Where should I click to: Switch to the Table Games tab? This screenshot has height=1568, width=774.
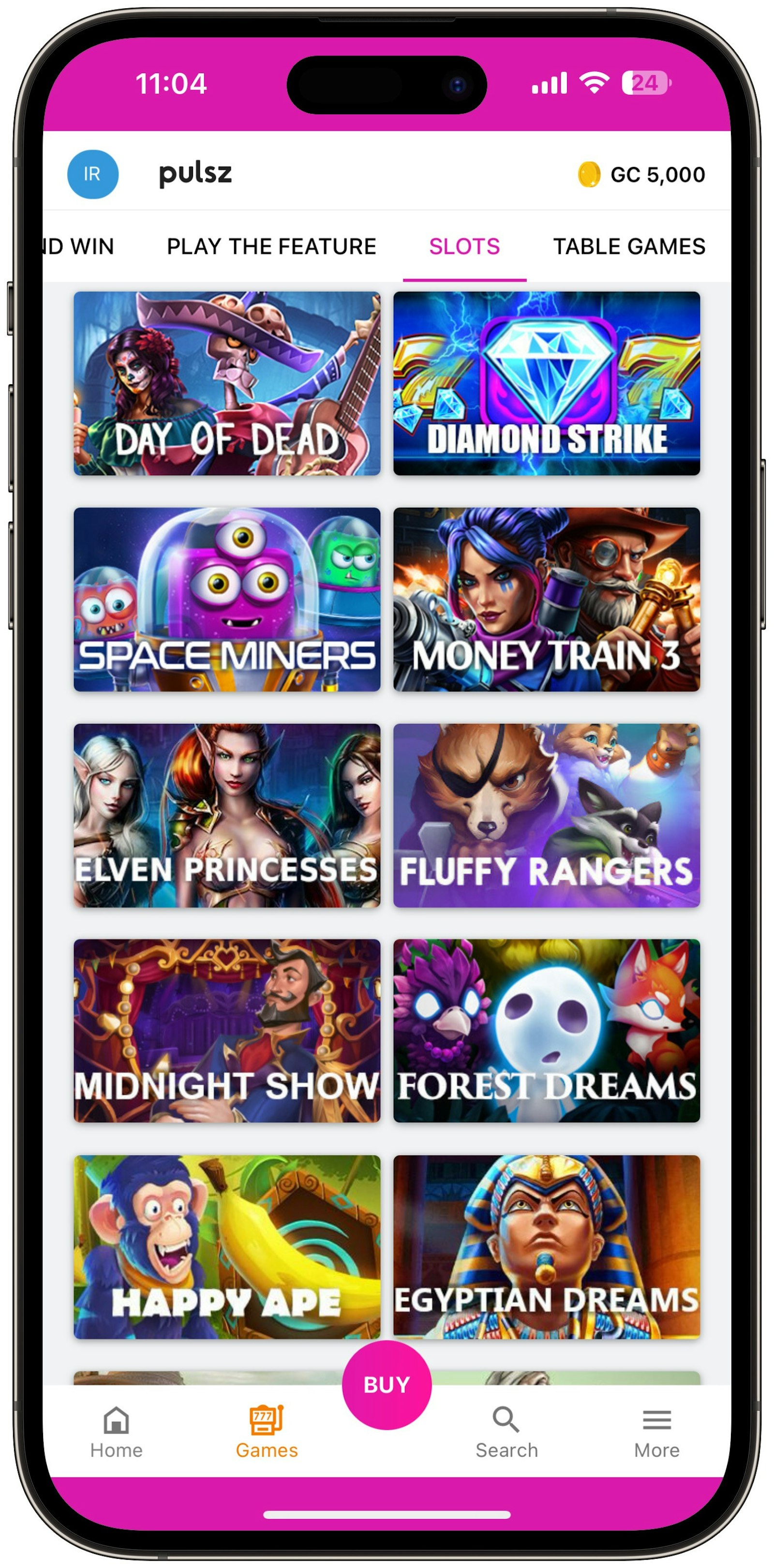[628, 246]
